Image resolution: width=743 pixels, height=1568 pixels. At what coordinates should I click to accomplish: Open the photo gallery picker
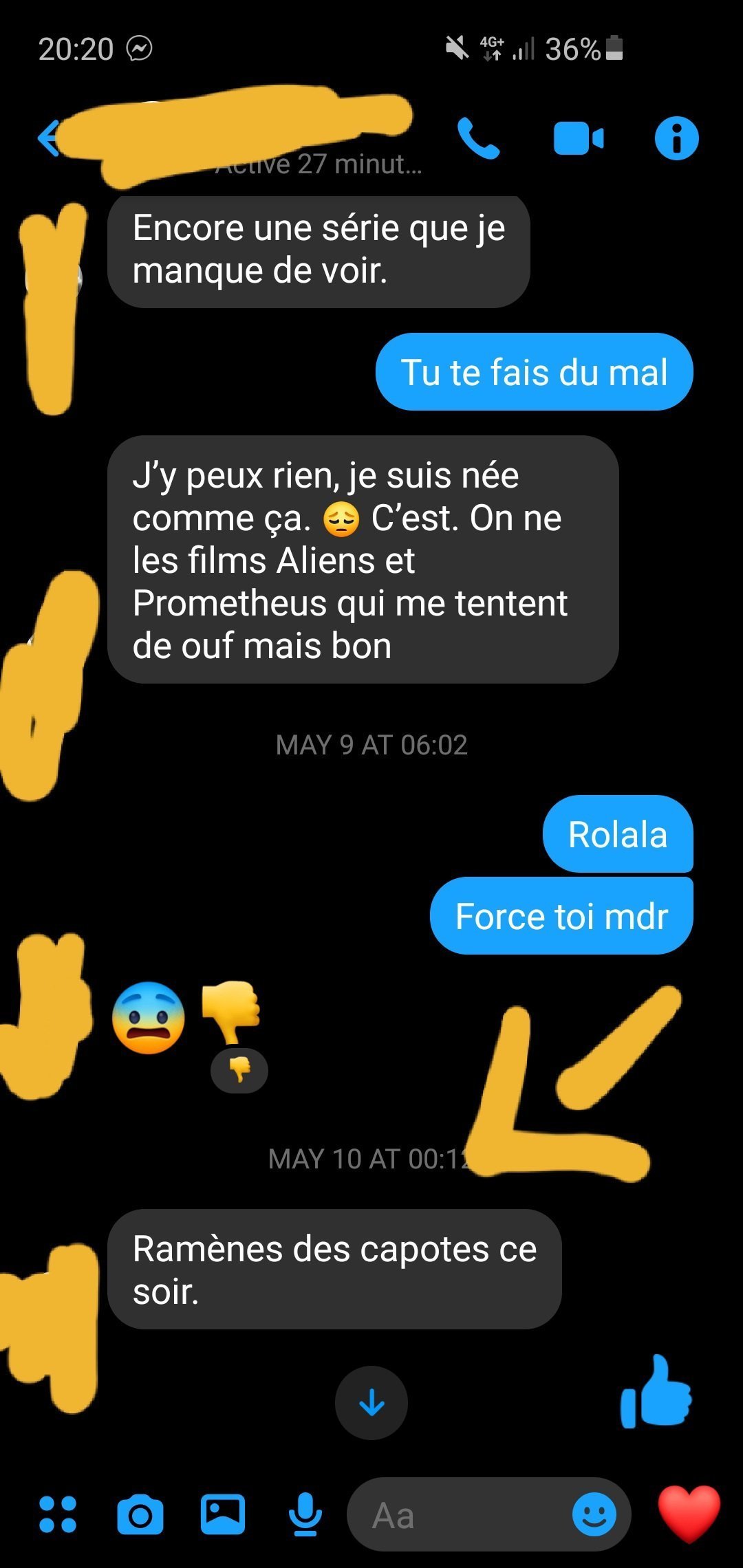(x=223, y=1514)
